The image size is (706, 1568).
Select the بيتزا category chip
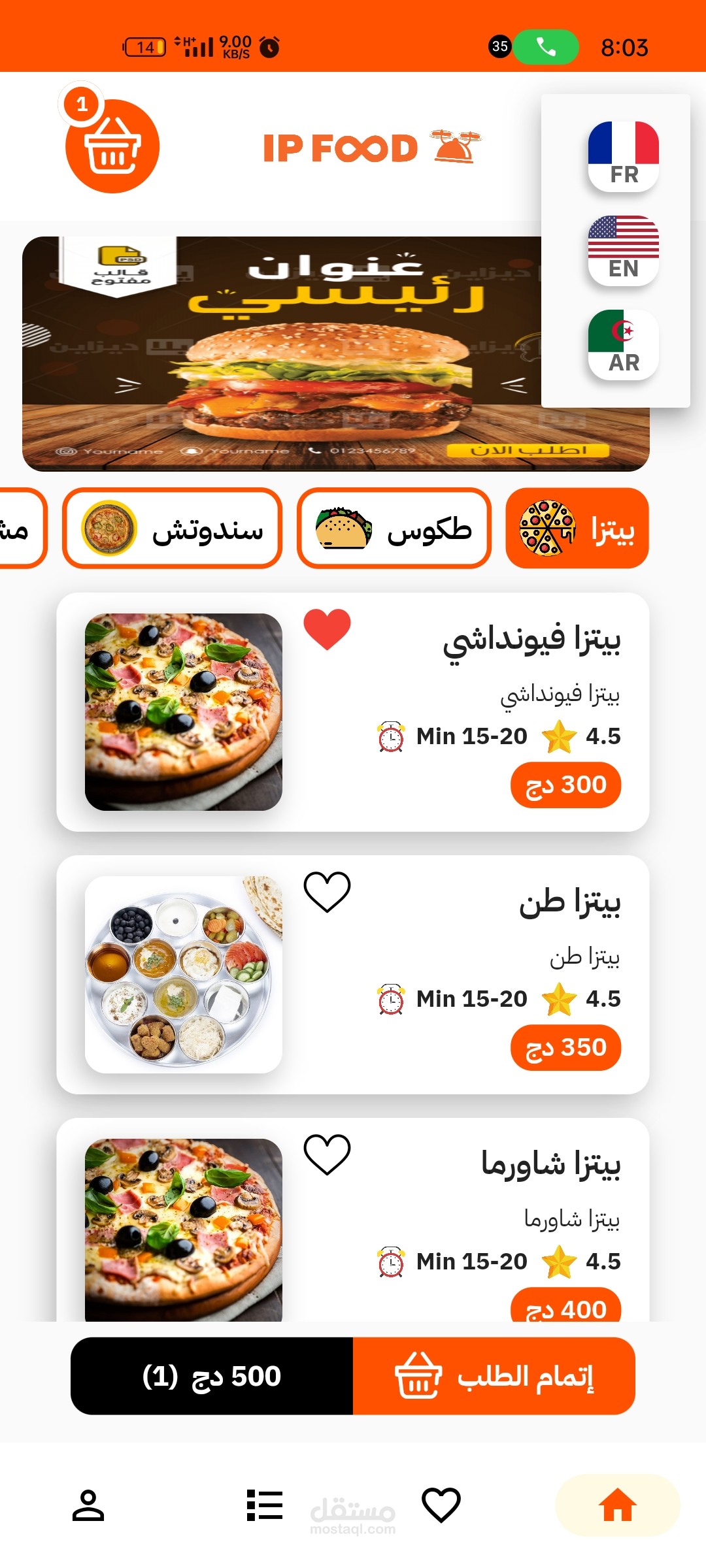tap(577, 528)
